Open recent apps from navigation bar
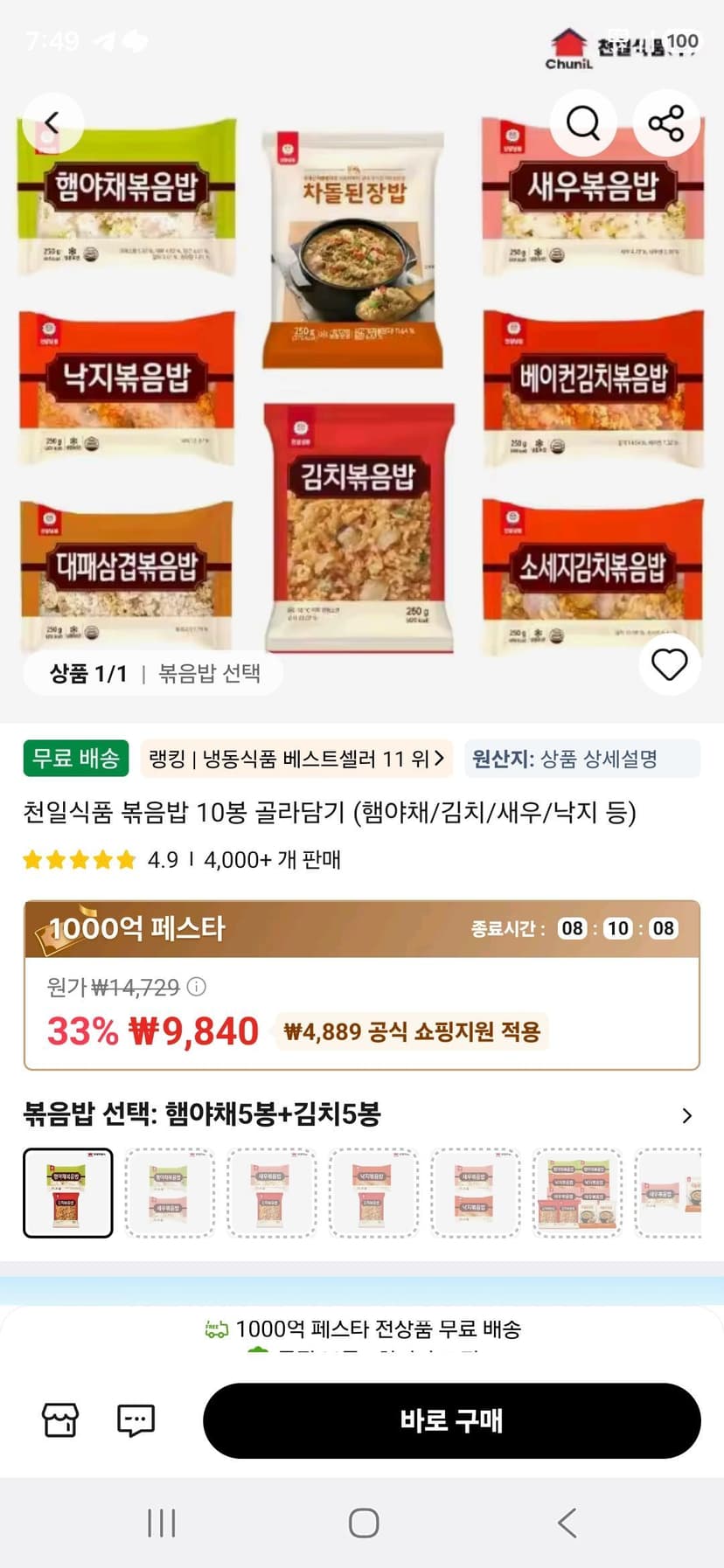 coord(162,1523)
